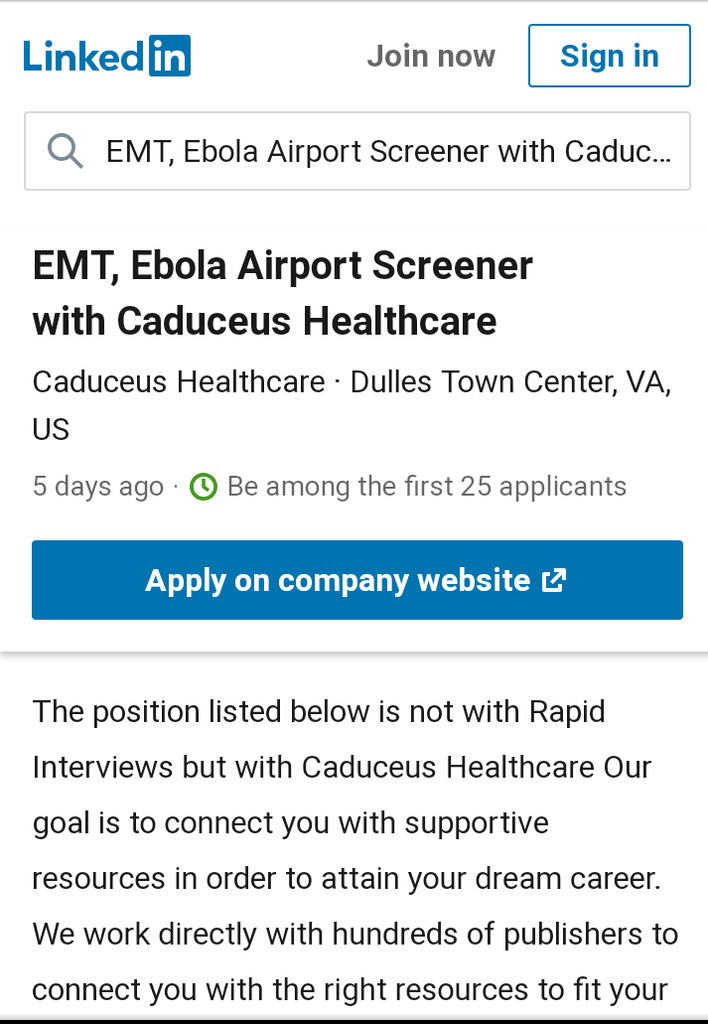Select the Join now link
708x1024 pixels.
pos(431,56)
